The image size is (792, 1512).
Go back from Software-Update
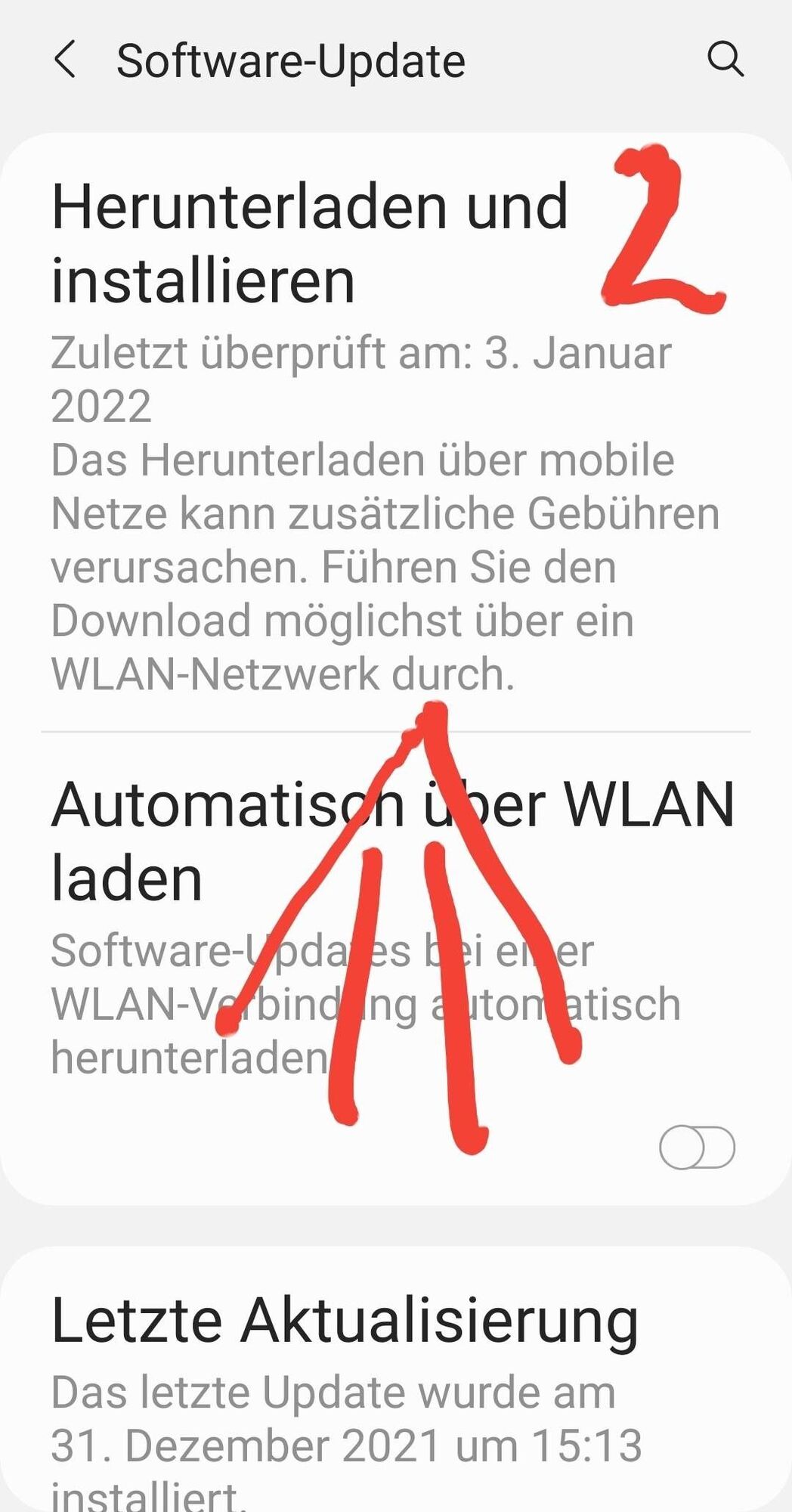pyautogui.click(x=65, y=60)
